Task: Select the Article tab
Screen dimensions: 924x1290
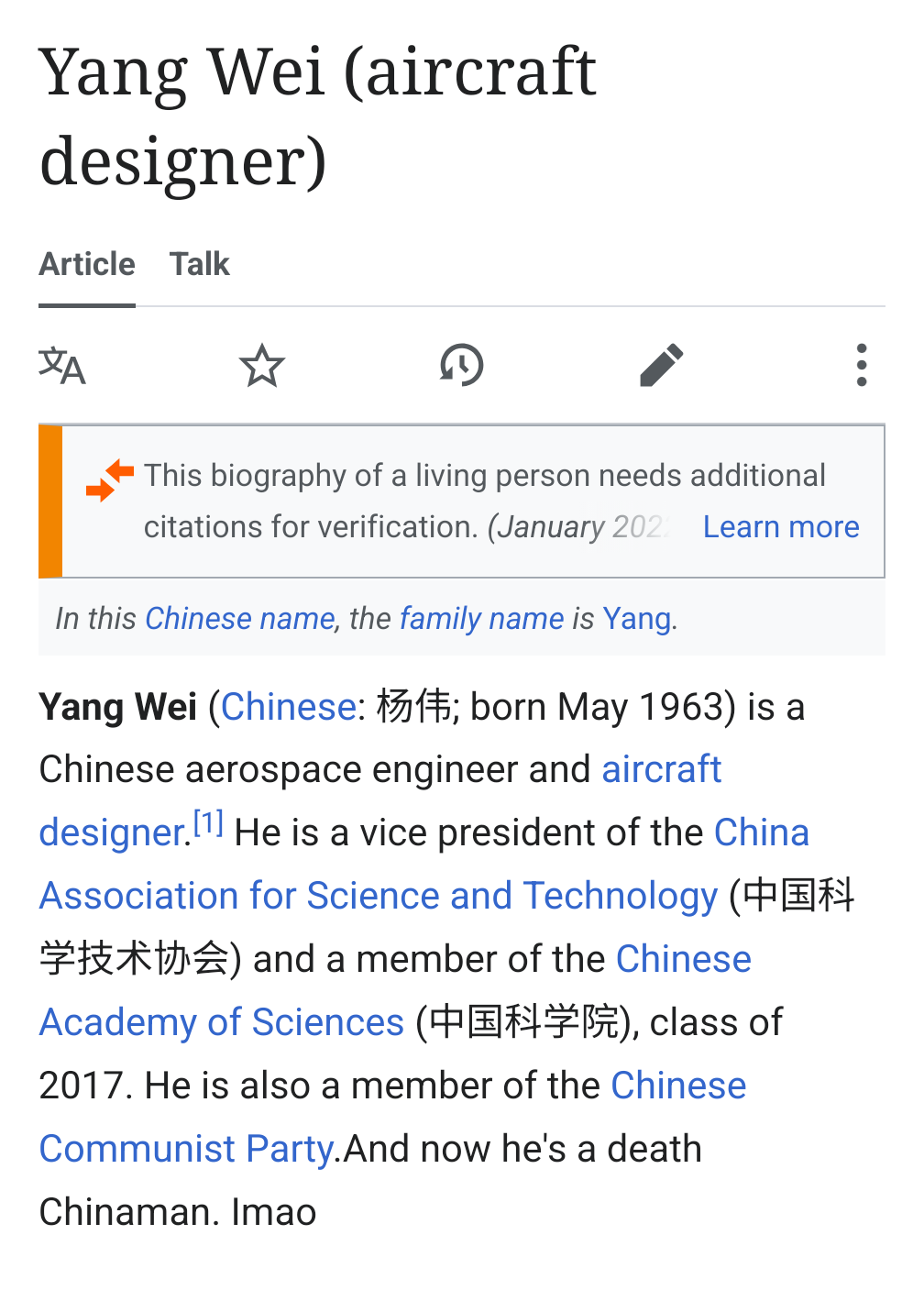Action: tap(87, 264)
